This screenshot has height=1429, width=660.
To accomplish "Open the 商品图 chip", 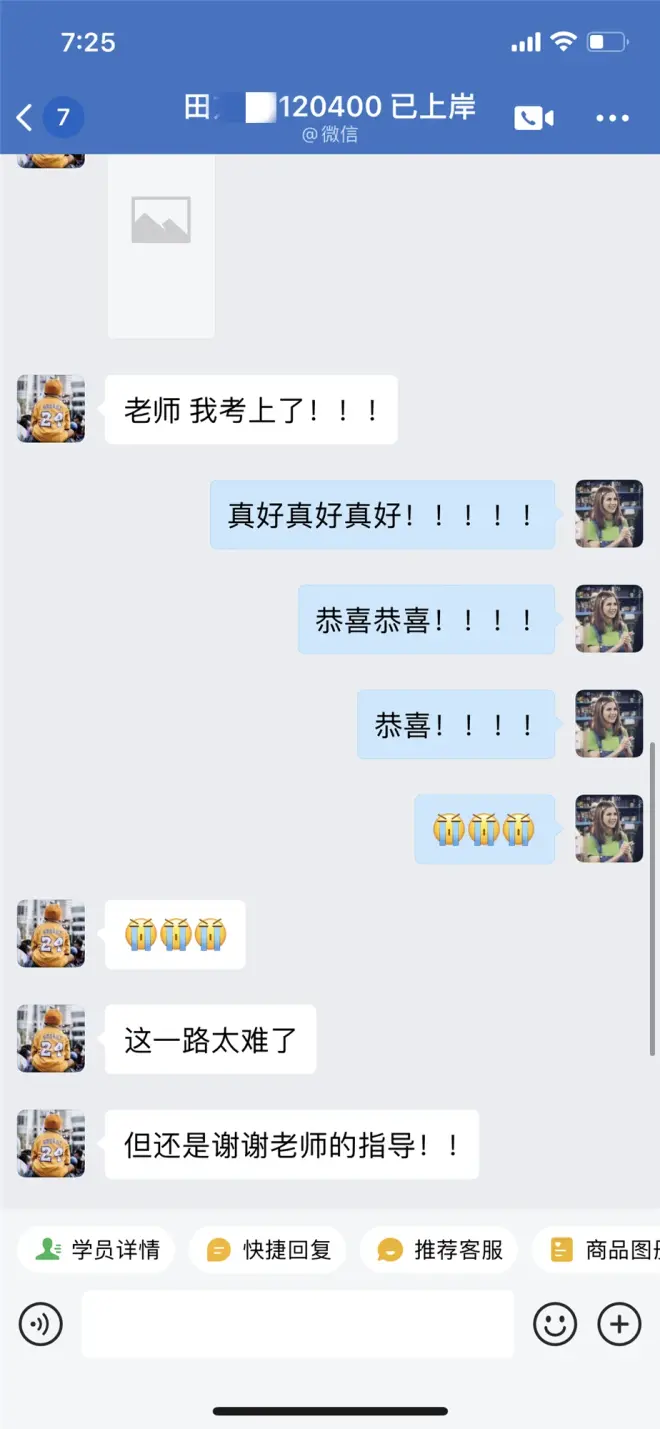I will [600, 1250].
